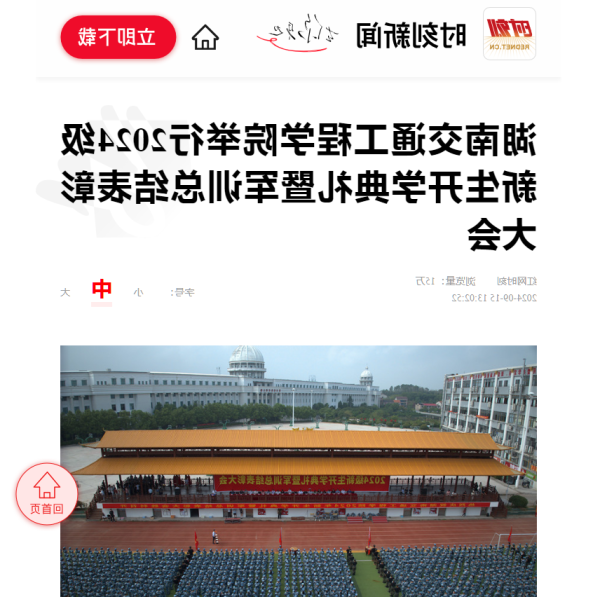
Task: Open the home icon in header
Action: [x=205, y=38]
